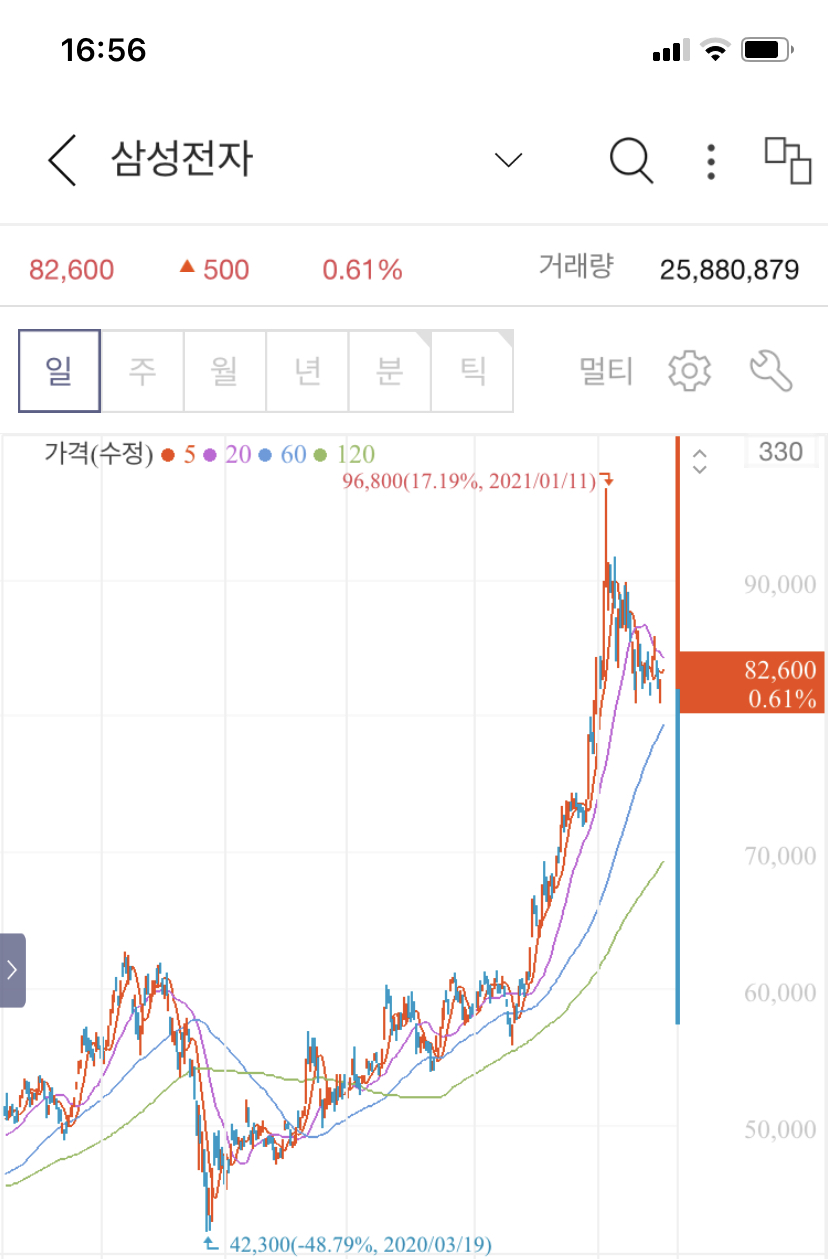Viewport: 828px width, 1259px height.
Task: Adjust the 330 candle count stepper
Action: (700, 459)
